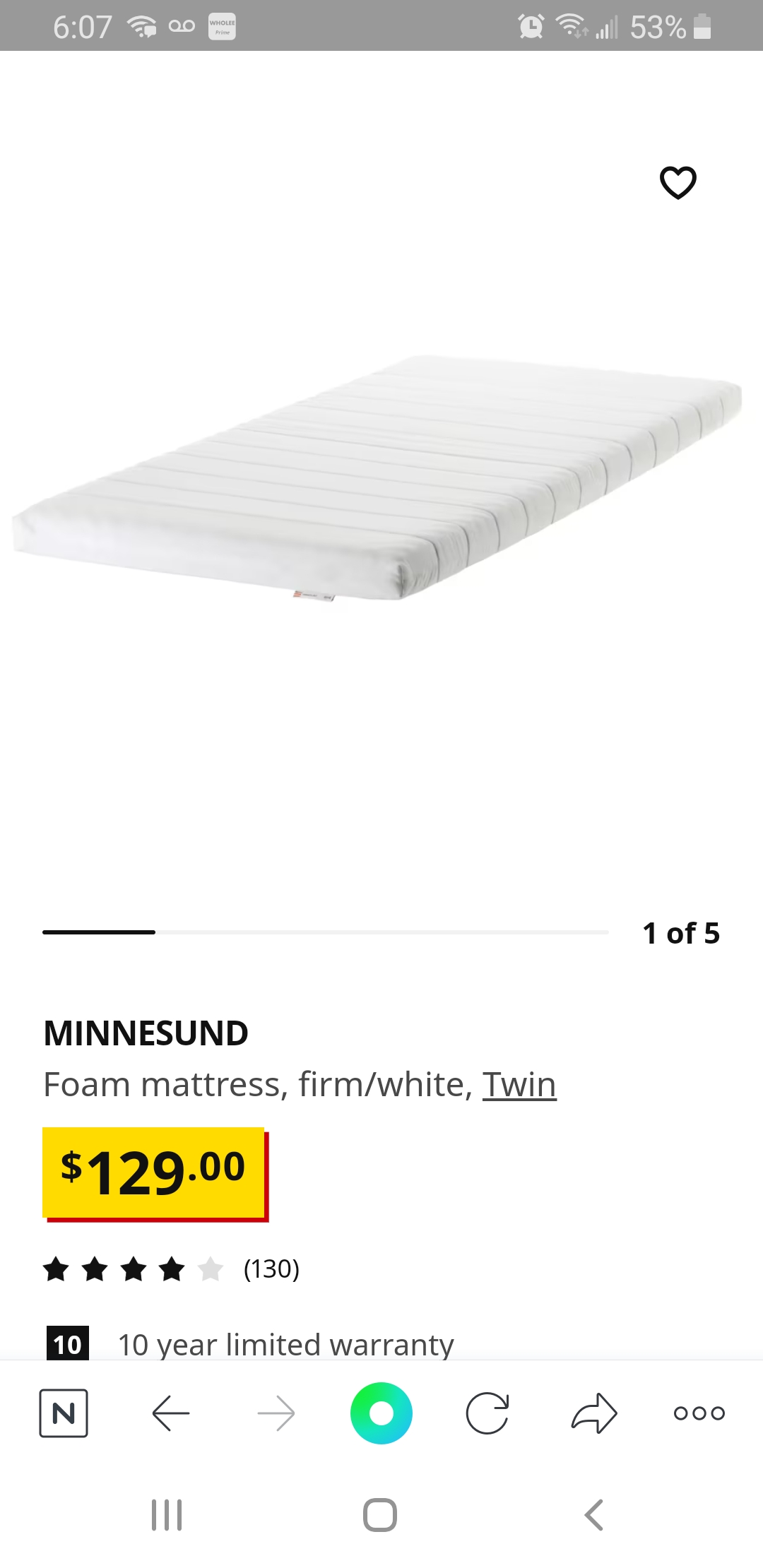The height and width of the screenshot is (1568, 763).
Task: Open the N browser home button
Action: 64,1413
